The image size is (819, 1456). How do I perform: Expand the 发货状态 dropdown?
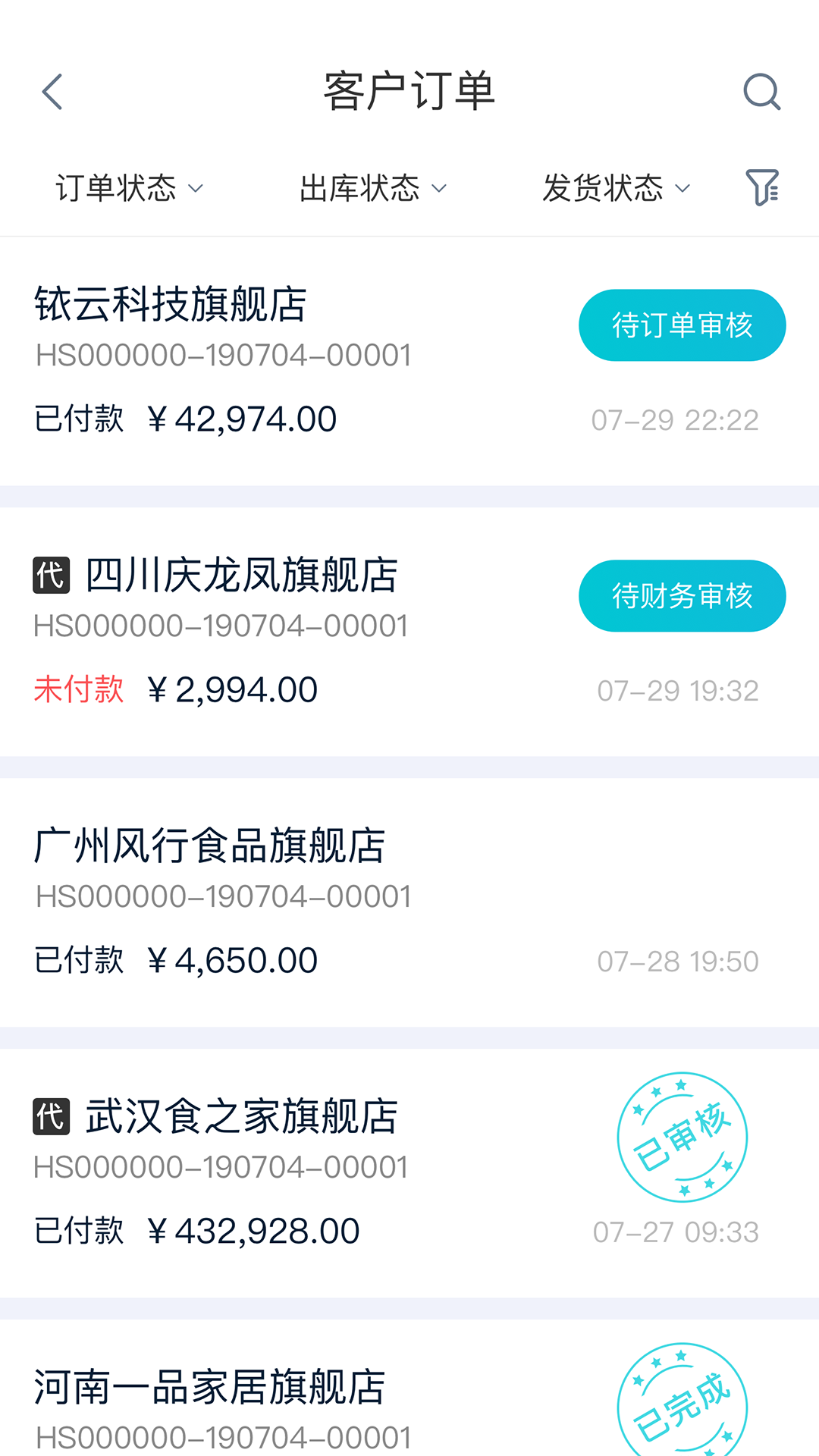(616, 188)
